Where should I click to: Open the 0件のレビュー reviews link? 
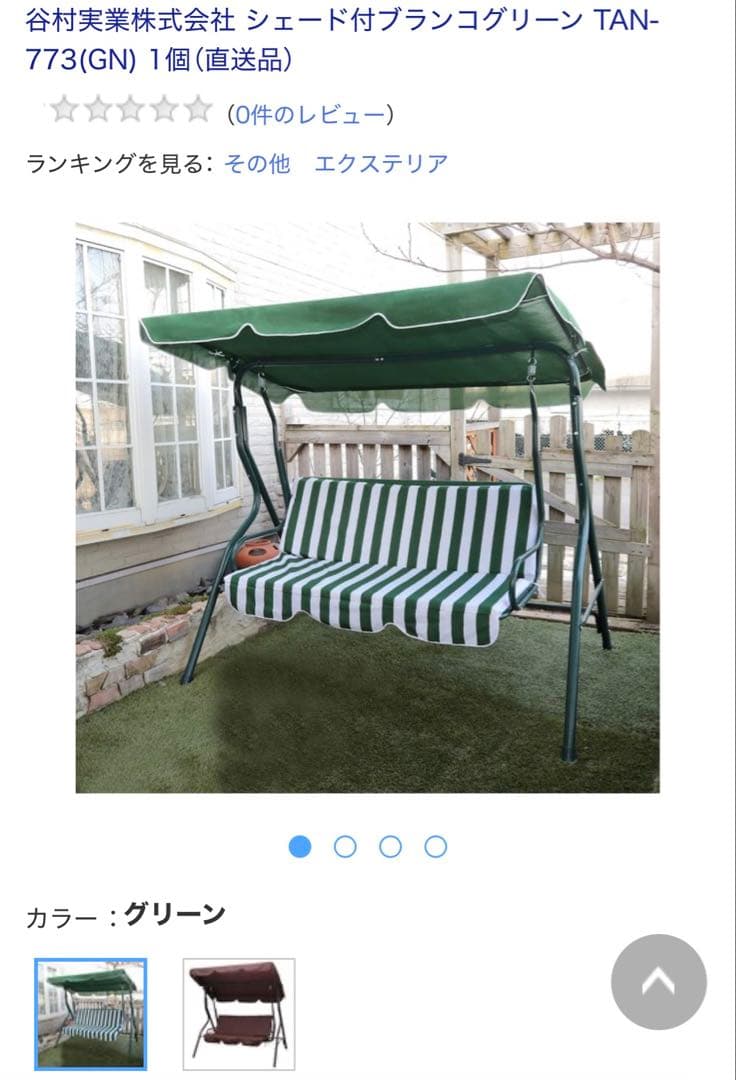310,114
